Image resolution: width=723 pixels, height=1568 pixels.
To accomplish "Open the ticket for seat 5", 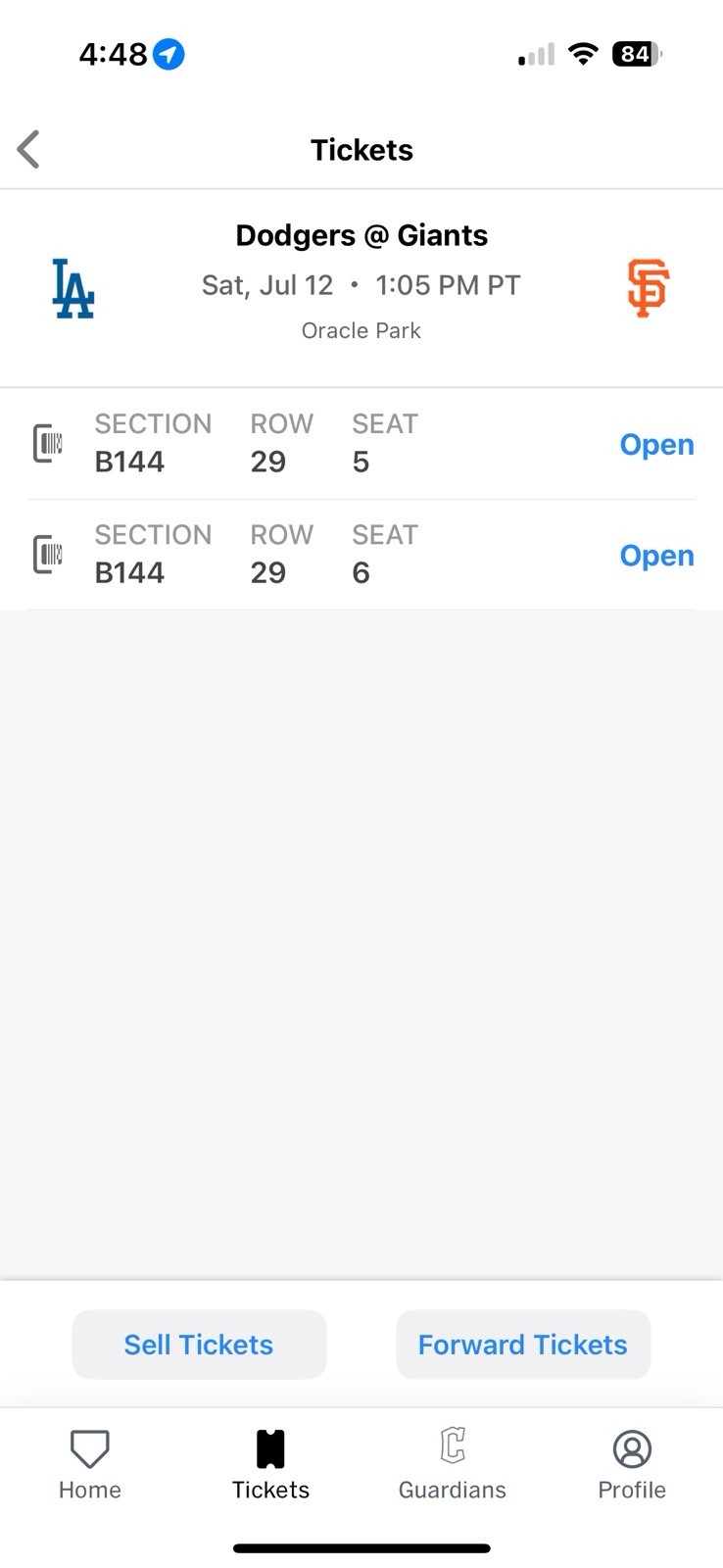I will (656, 445).
